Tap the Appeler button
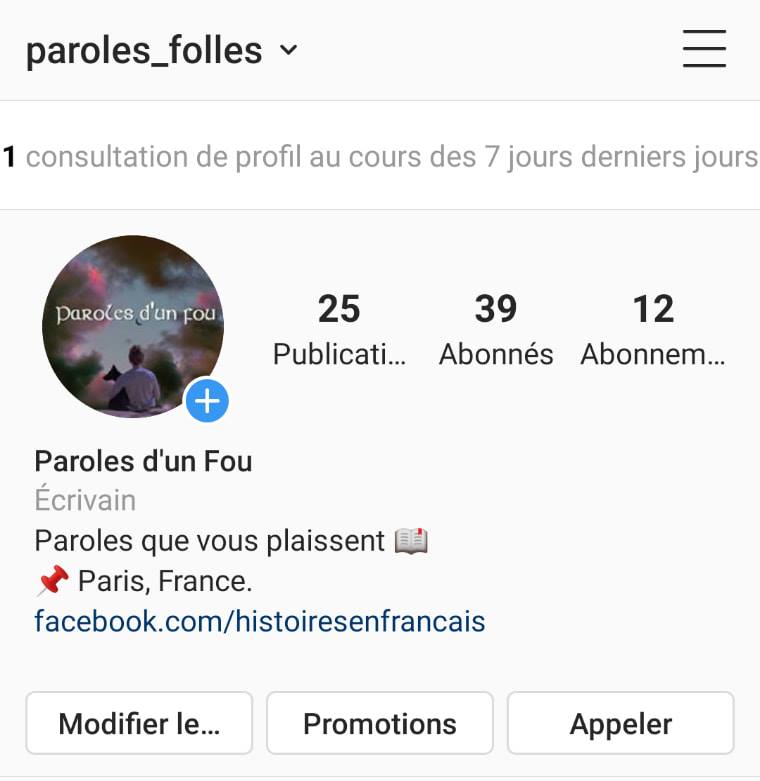 [x=621, y=723]
